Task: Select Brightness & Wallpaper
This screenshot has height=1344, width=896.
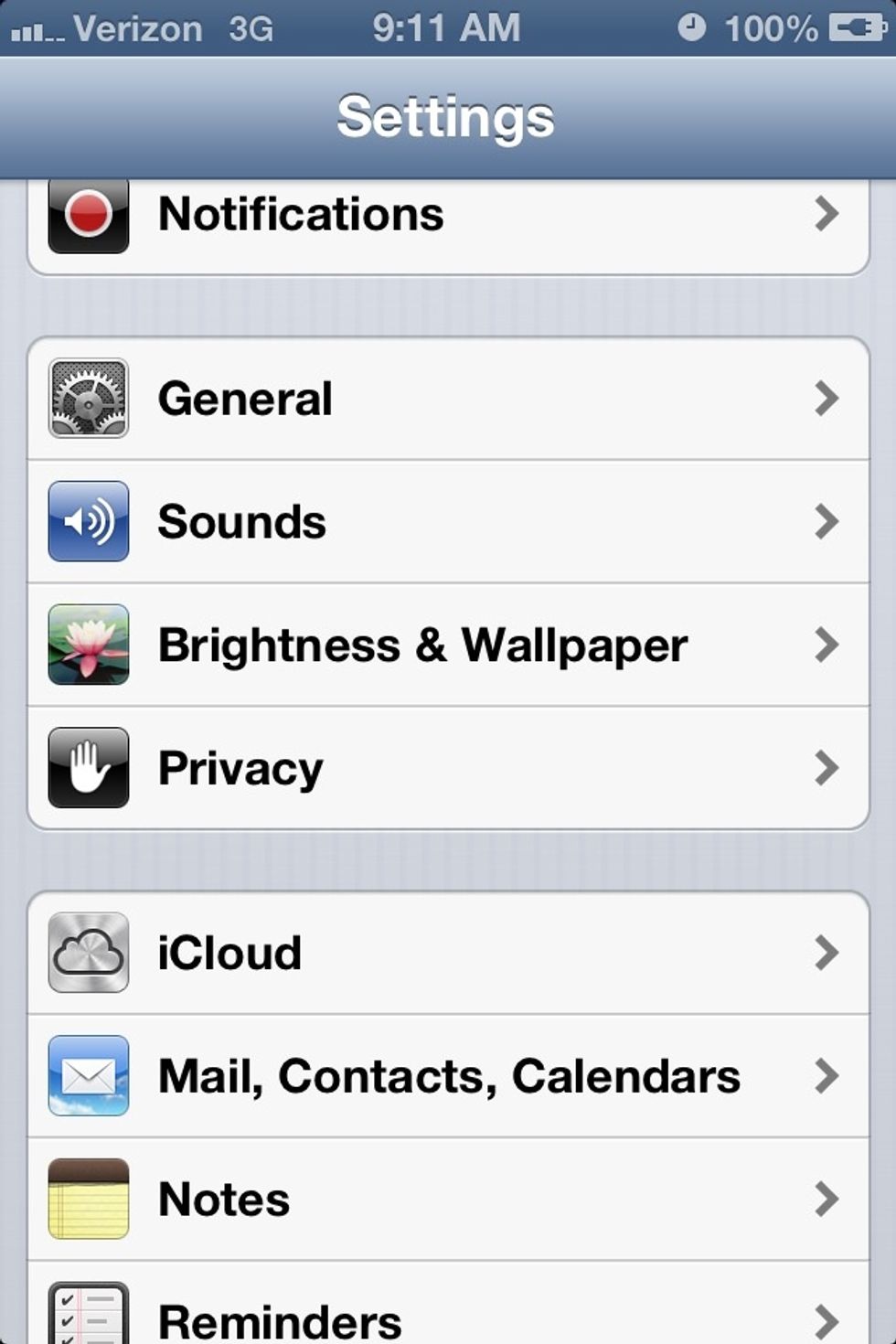Action: tap(447, 645)
